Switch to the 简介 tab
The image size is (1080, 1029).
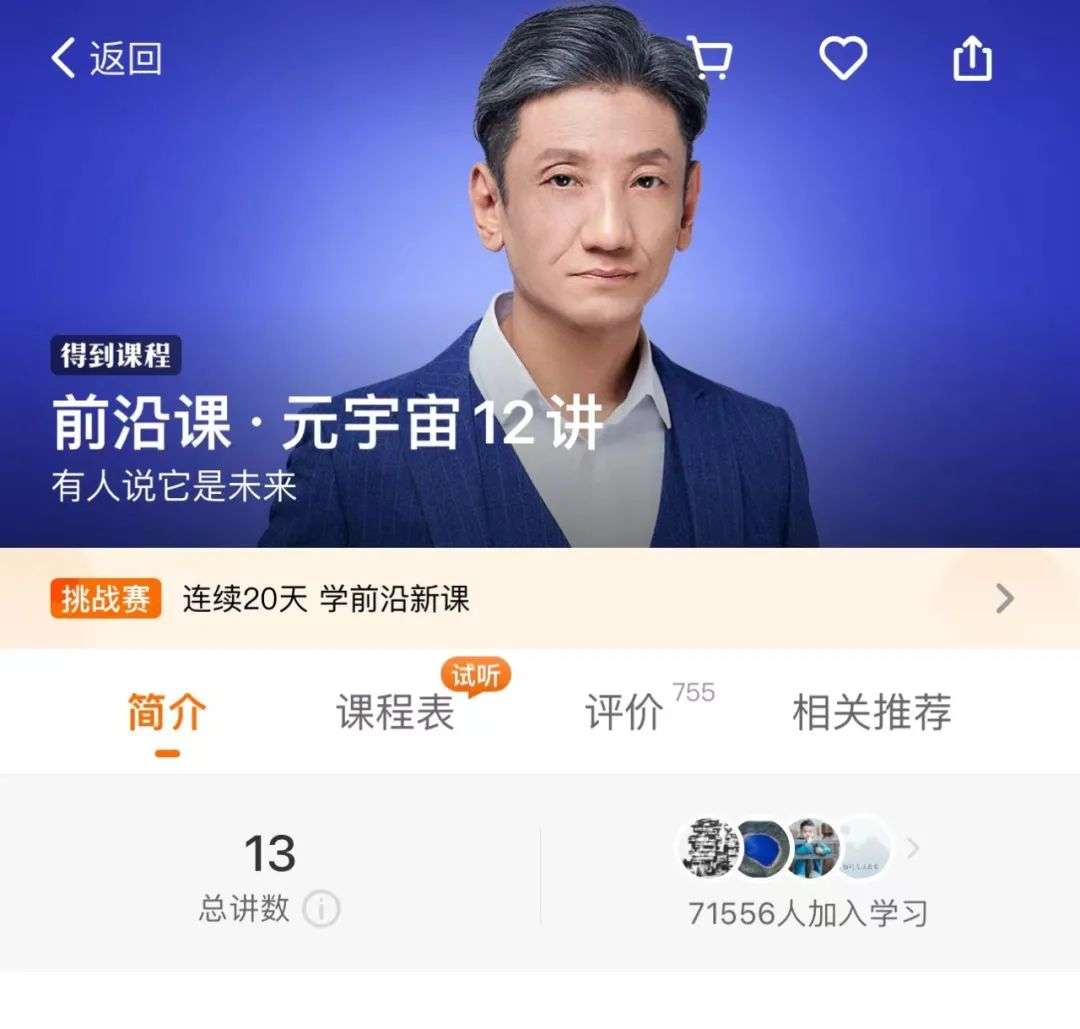(167, 713)
